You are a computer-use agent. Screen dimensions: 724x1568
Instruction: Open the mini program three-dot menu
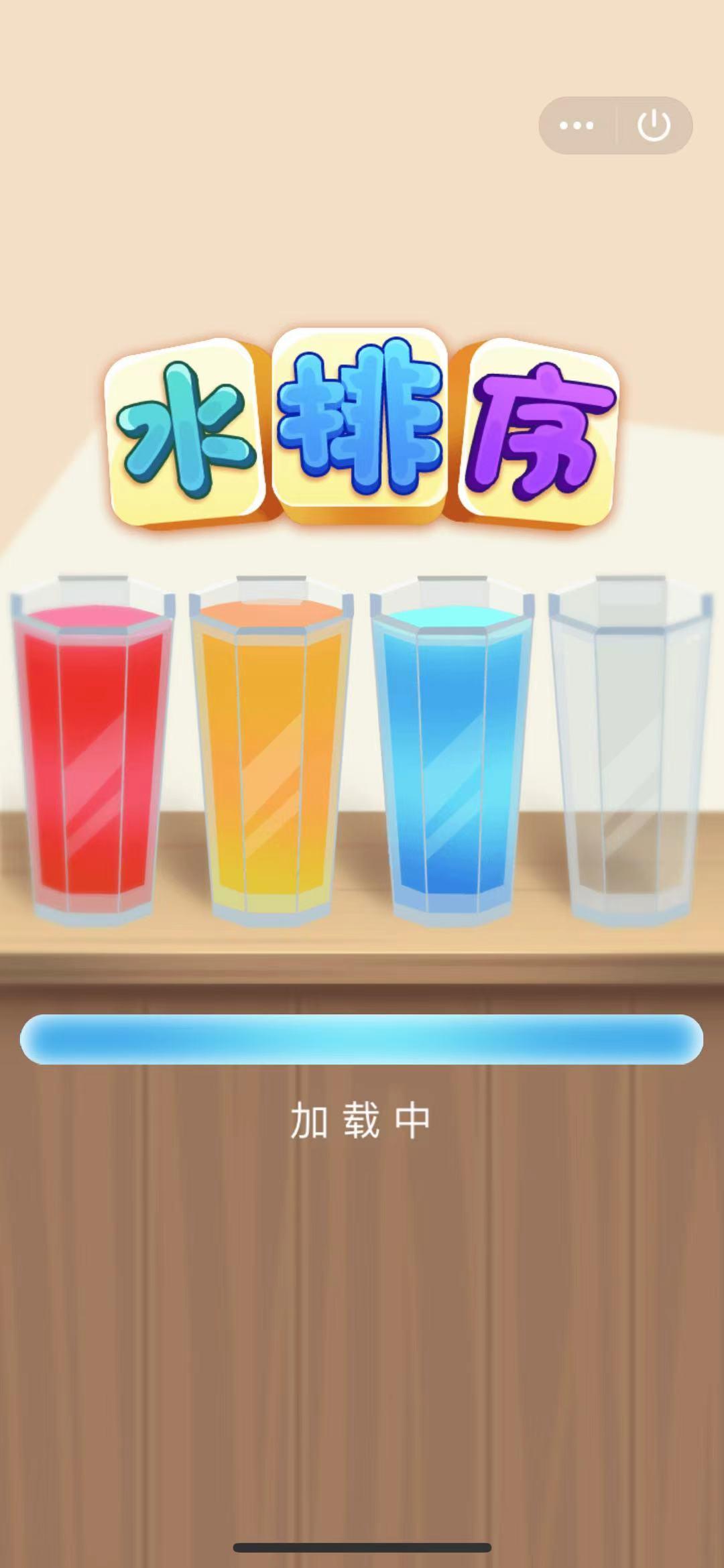[577, 125]
